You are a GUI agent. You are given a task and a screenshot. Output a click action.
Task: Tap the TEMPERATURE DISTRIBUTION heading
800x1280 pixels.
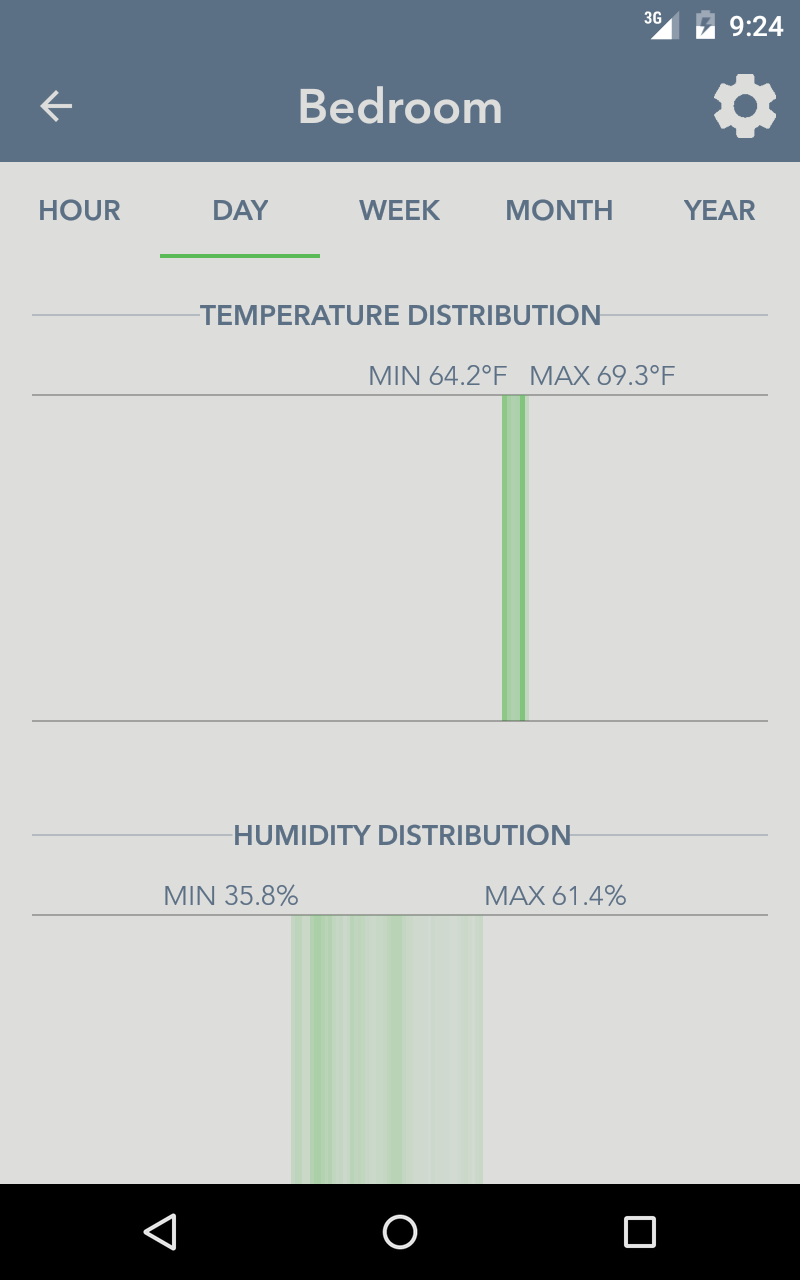[x=401, y=315]
